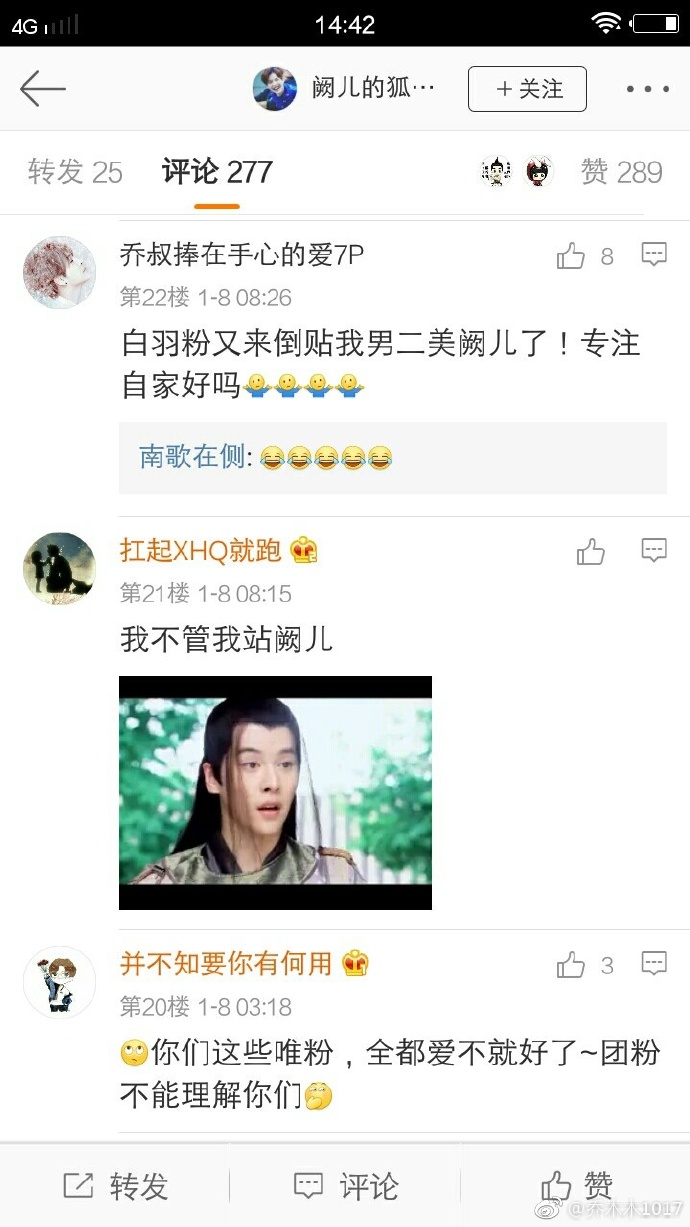
Task: Reply to 扛起XHQ就跑's comment
Action: click(654, 550)
